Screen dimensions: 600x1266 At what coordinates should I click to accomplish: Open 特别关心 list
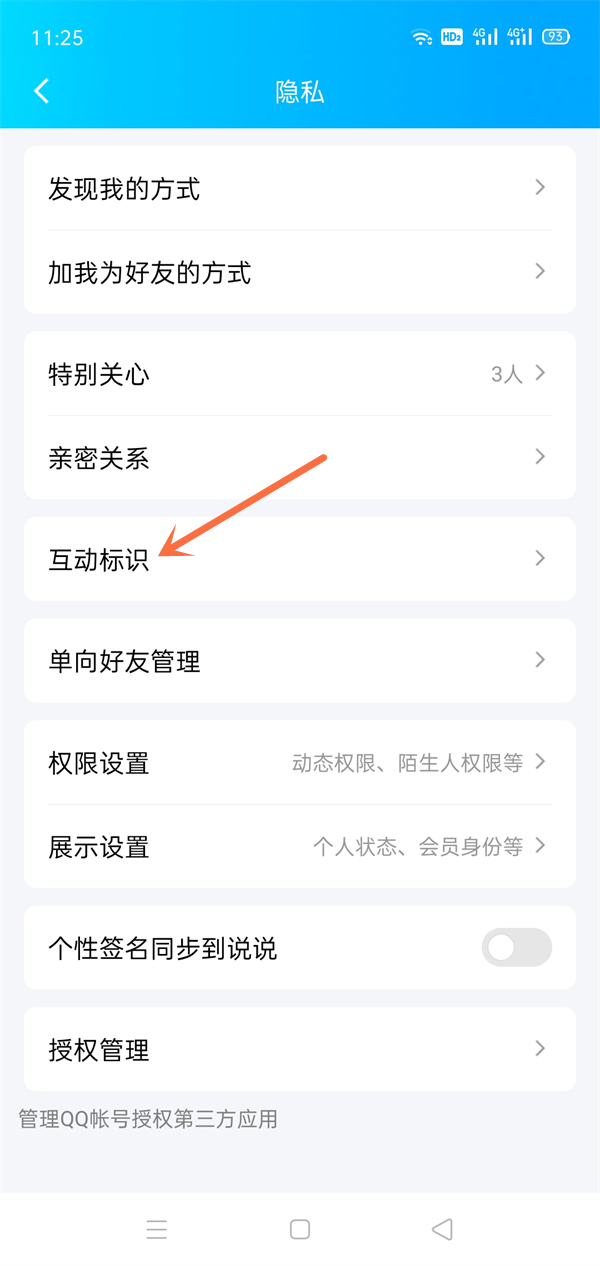(300, 375)
